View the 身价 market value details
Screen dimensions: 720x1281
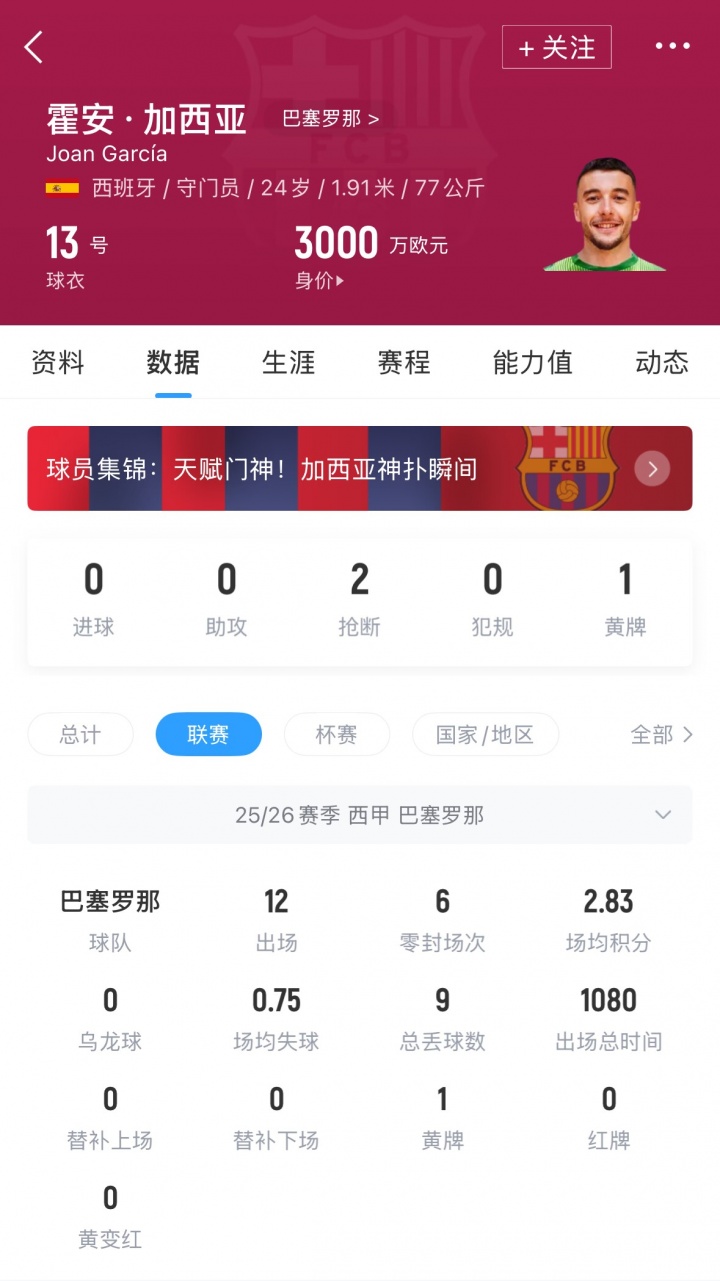coord(320,281)
